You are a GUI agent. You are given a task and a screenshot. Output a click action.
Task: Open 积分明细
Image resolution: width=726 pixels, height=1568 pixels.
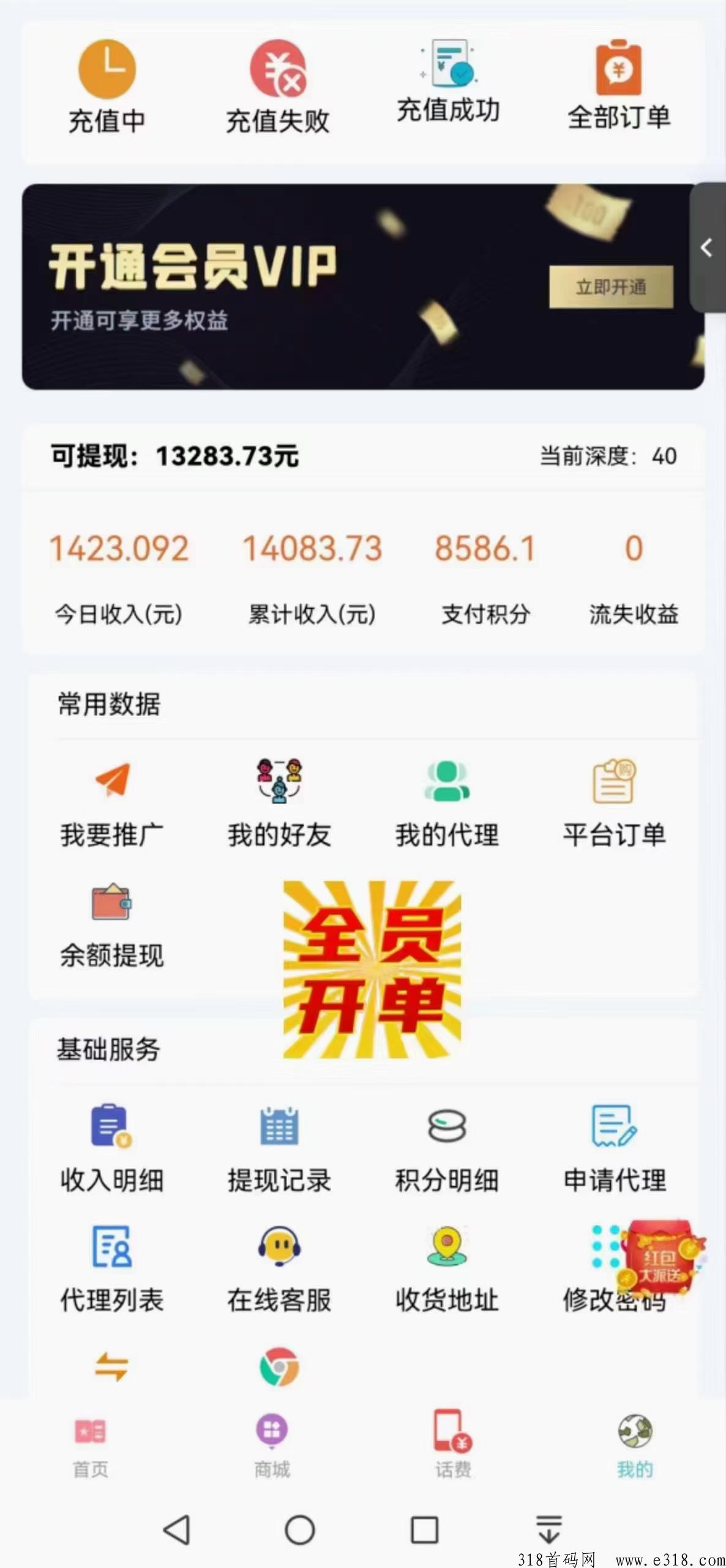(x=447, y=1148)
